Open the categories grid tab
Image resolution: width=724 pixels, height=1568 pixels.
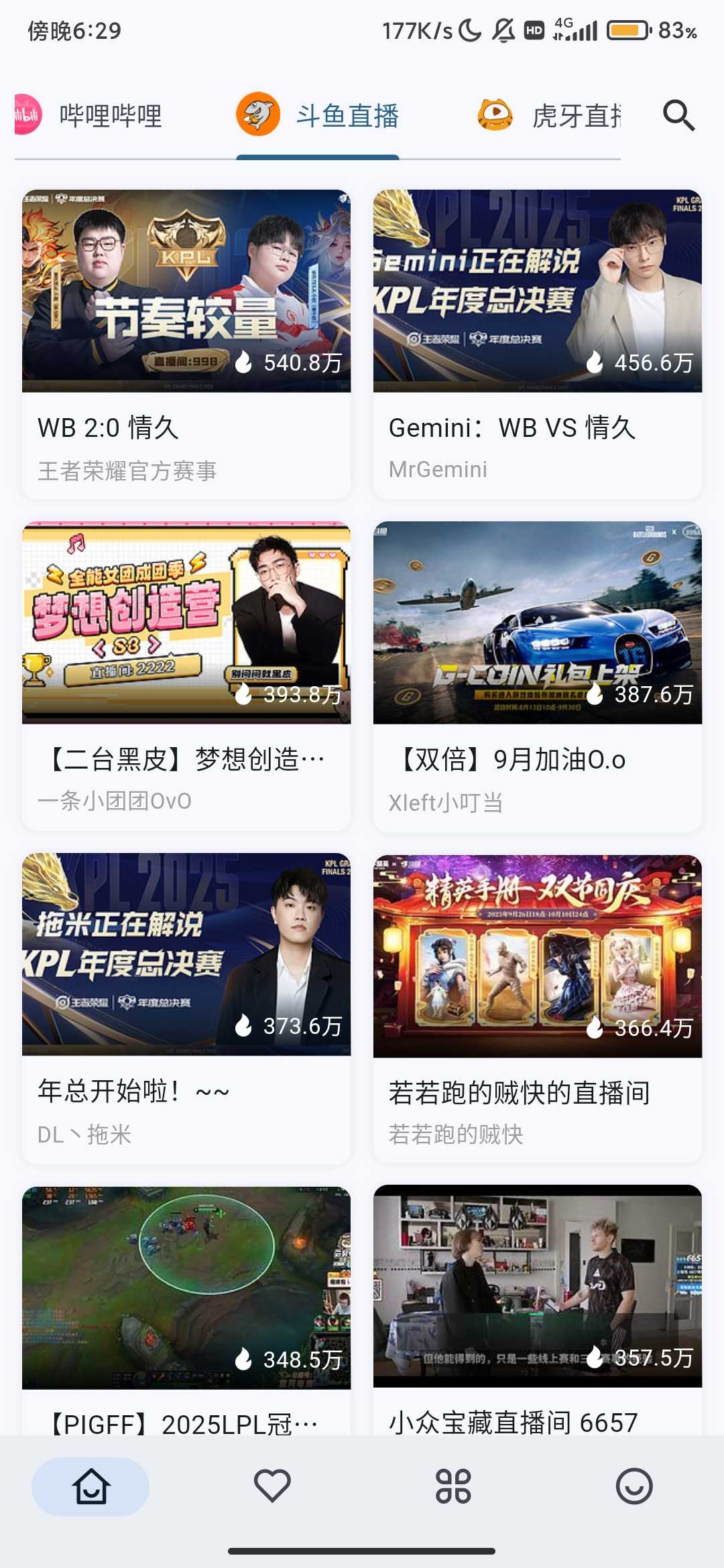453,1486
